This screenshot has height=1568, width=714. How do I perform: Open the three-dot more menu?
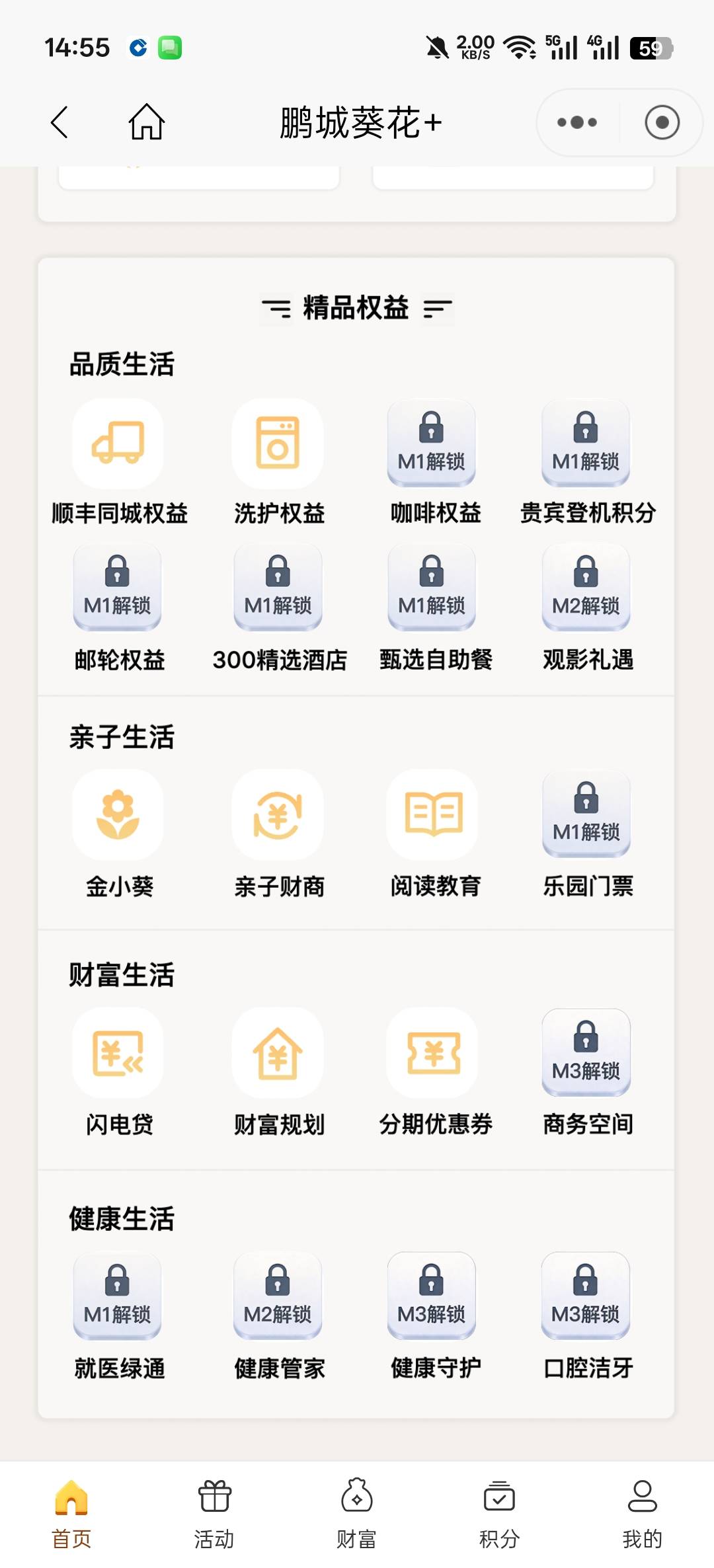coord(577,122)
